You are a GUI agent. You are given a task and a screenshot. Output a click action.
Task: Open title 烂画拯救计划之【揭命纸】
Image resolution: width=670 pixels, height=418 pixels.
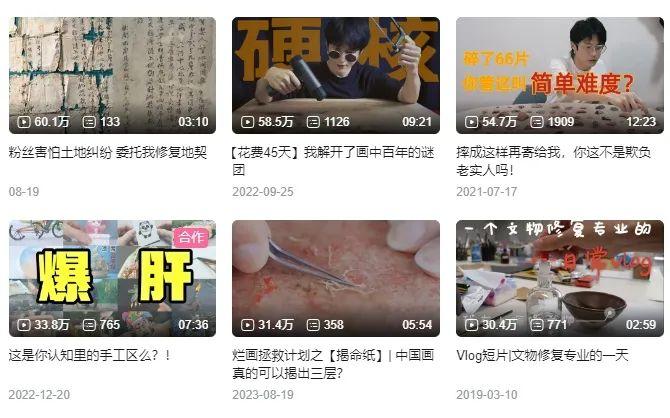(x=335, y=354)
